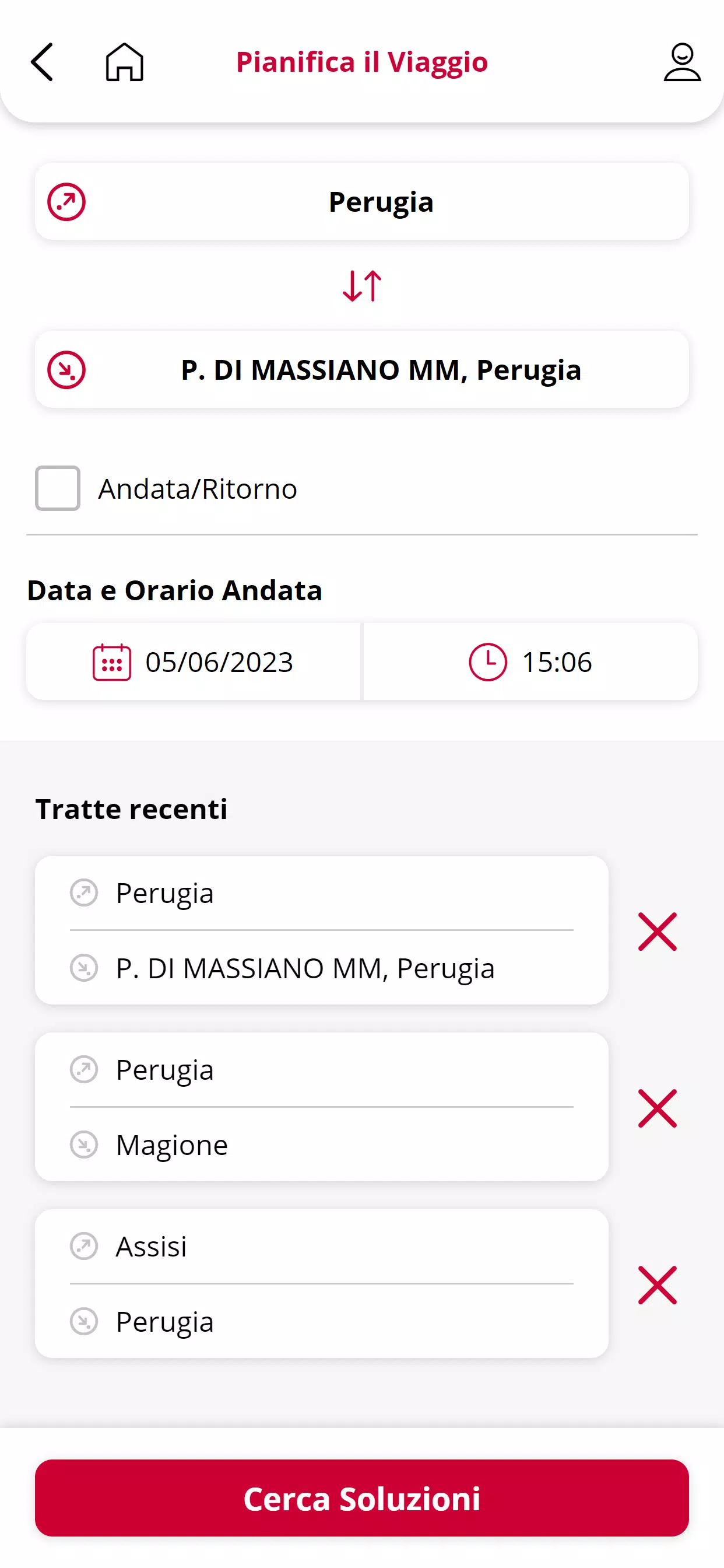The height and width of the screenshot is (1568, 724).
Task: Select recent route Perugia to Magione
Action: (321, 1107)
